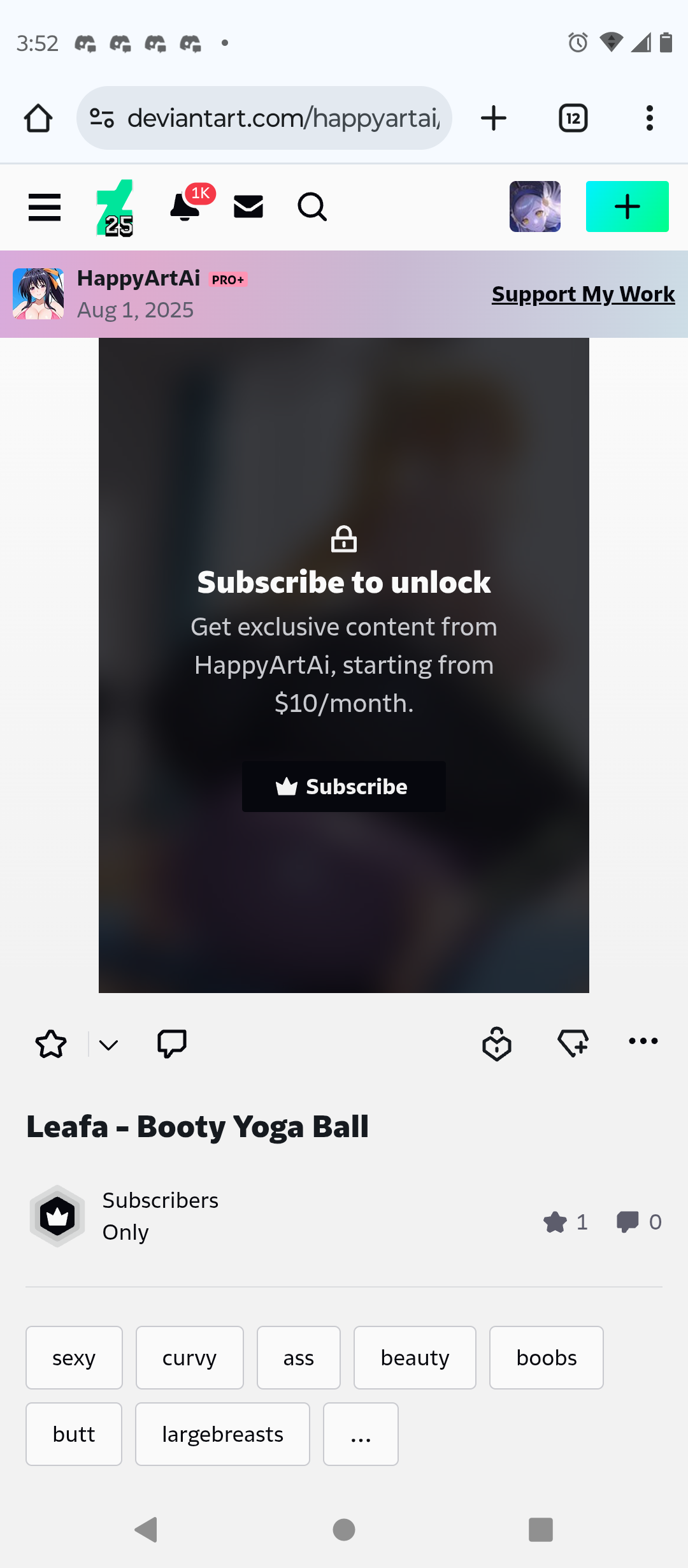Image resolution: width=688 pixels, height=1568 pixels.
Task: Tap the green submit plus button
Action: click(x=627, y=207)
